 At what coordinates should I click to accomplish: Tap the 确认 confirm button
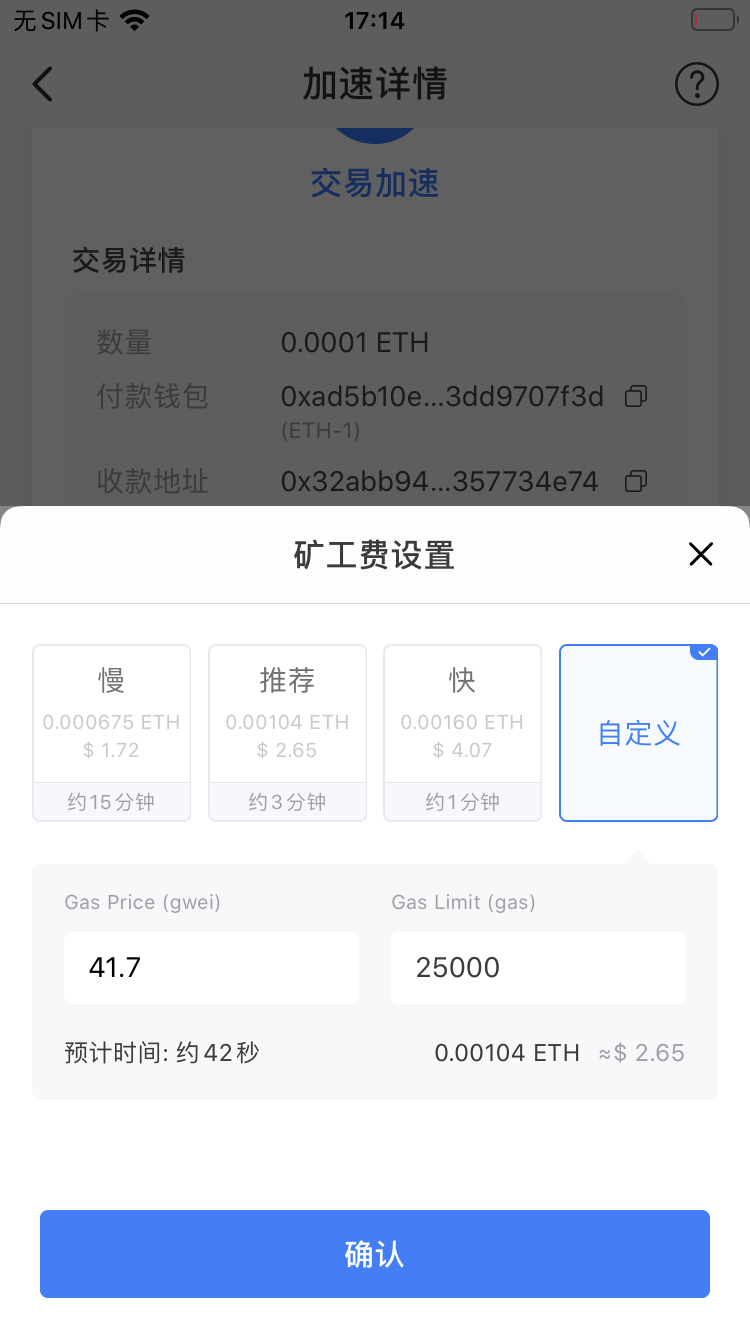point(375,1254)
